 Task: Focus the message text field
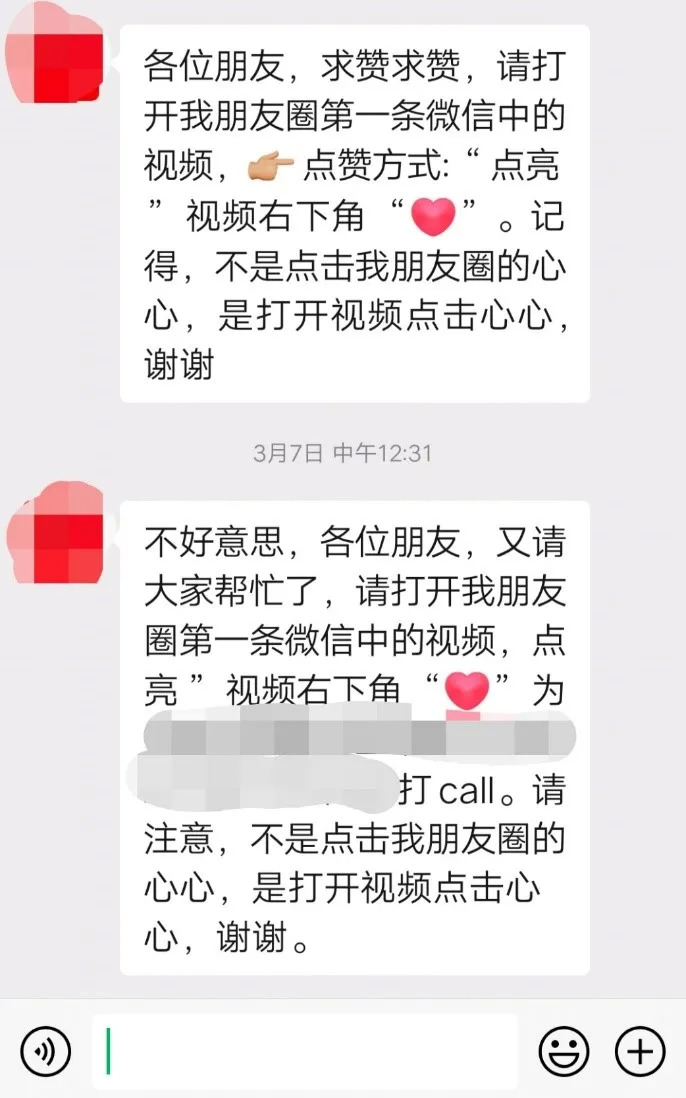click(x=305, y=1051)
